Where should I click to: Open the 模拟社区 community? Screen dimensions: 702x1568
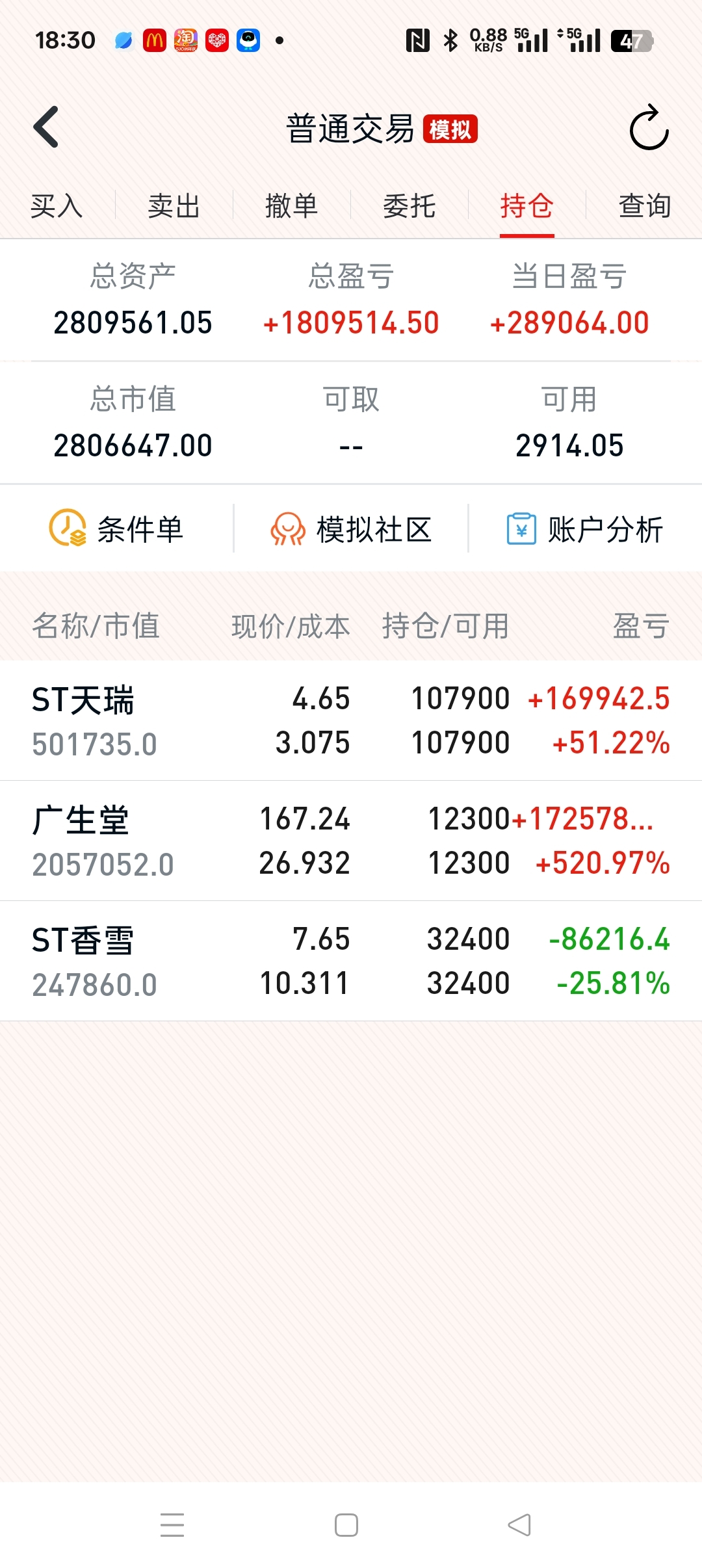pyautogui.click(x=351, y=529)
